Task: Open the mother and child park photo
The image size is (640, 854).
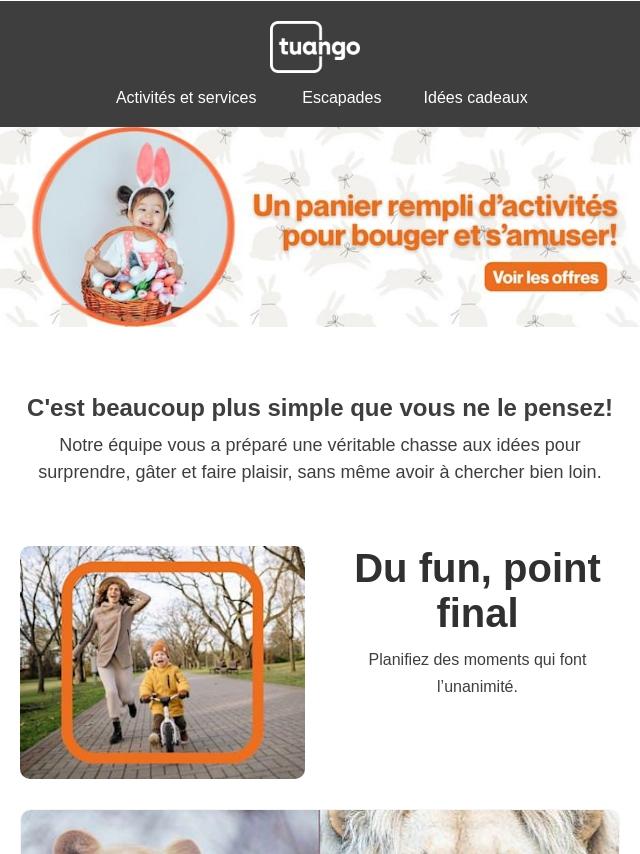Action: pos(162,662)
